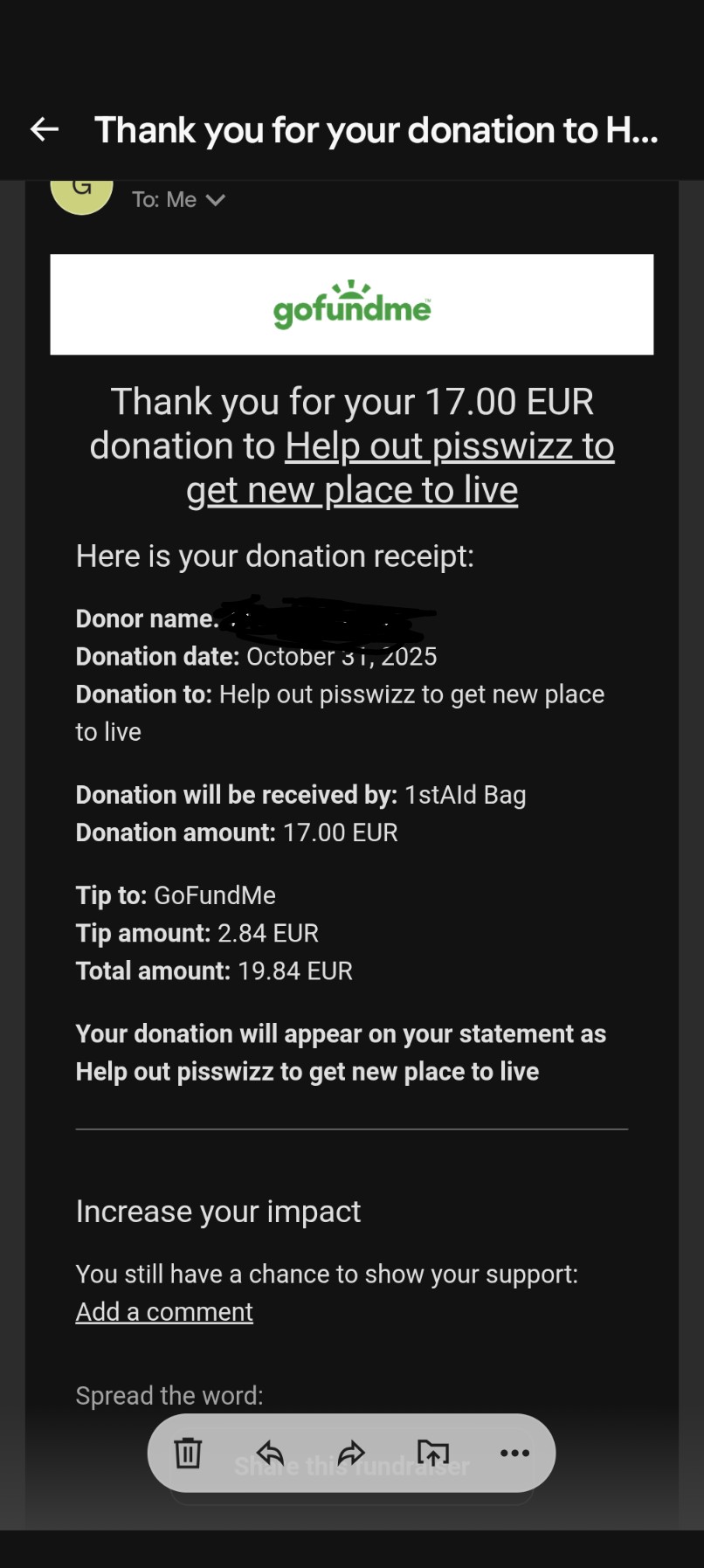Expand the "To: Me" recipient details
Viewport: 704px width, 1568px height.
pyautogui.click(x=215, y=200)
